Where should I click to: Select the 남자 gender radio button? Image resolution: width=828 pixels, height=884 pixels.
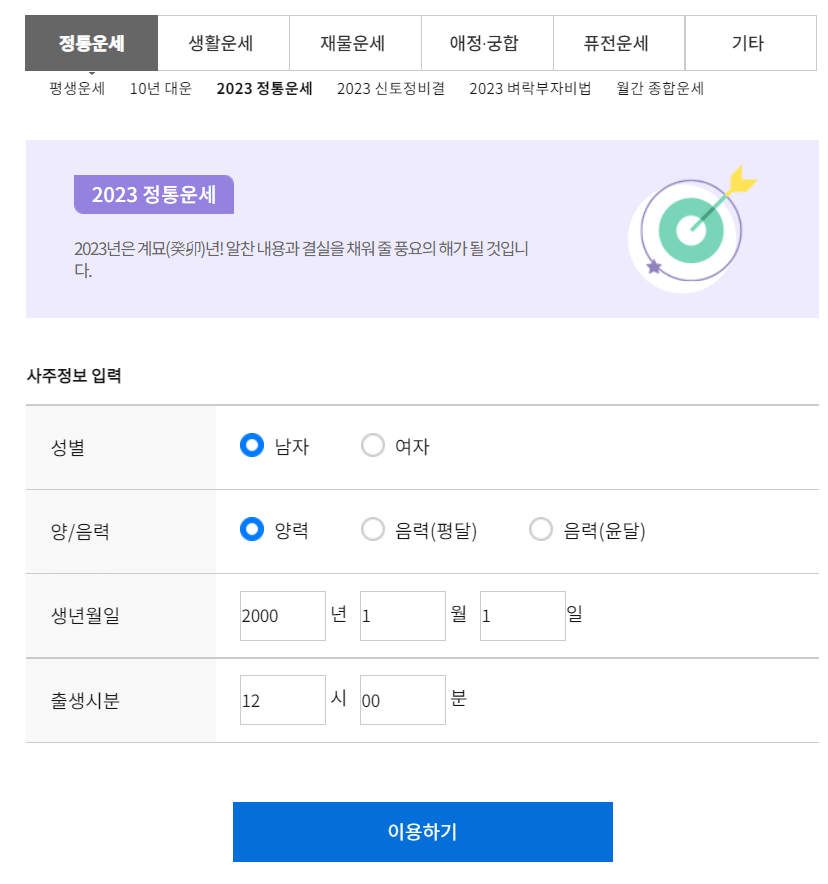[x=252, y=446]
